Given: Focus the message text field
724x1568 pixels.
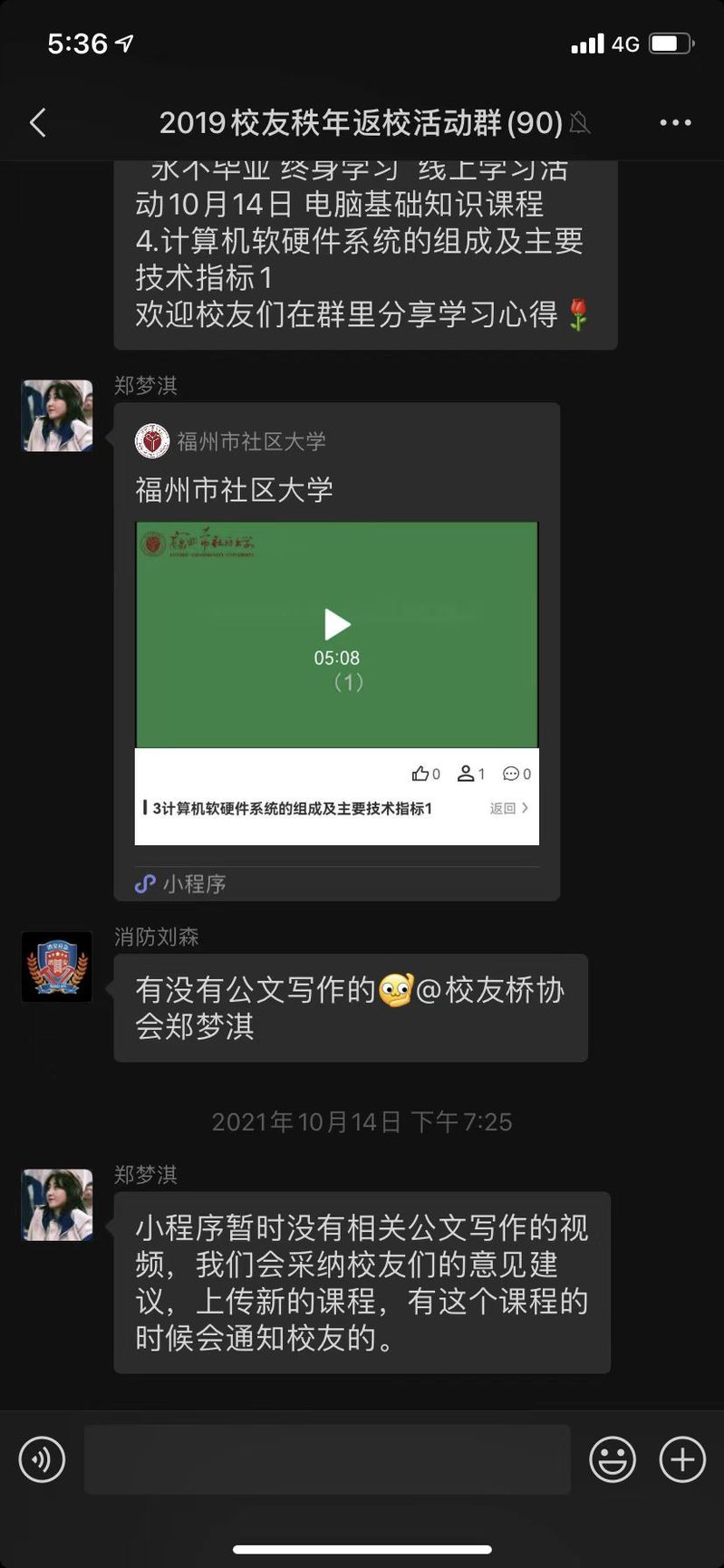Looking at the screenshot, I should [326, 1459].
